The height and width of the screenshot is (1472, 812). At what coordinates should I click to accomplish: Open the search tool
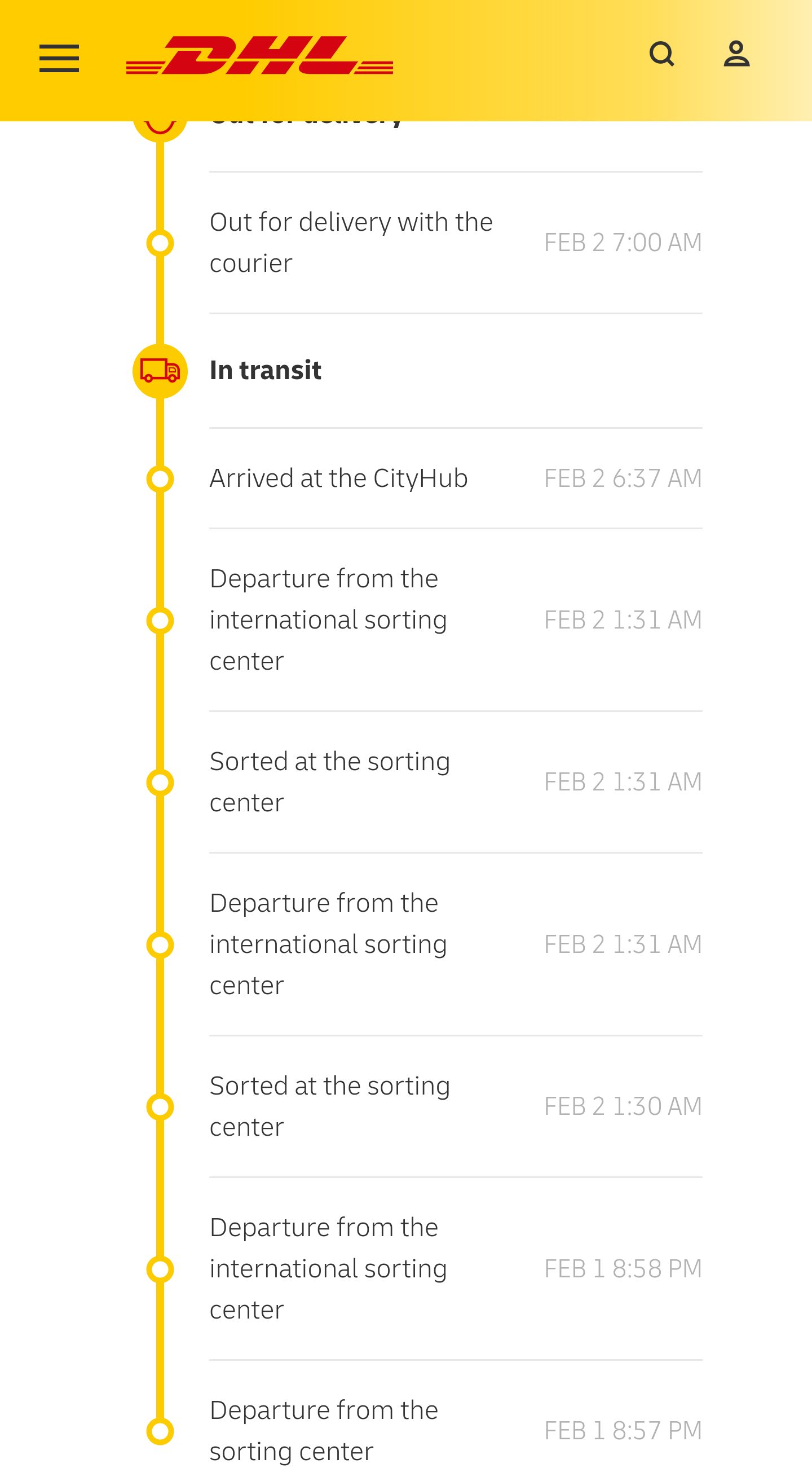(663, 54)
